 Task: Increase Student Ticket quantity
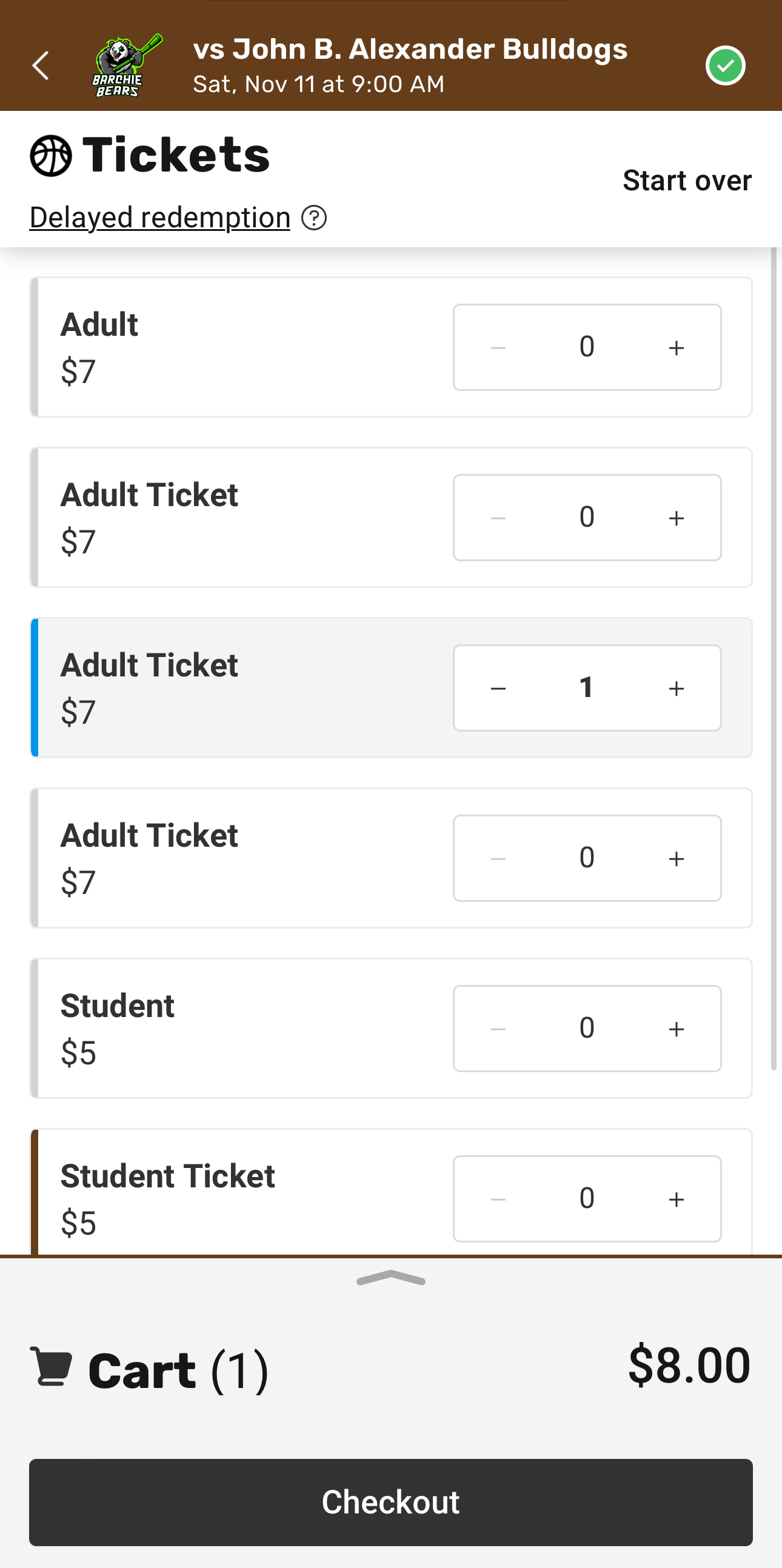[675, 1198]
